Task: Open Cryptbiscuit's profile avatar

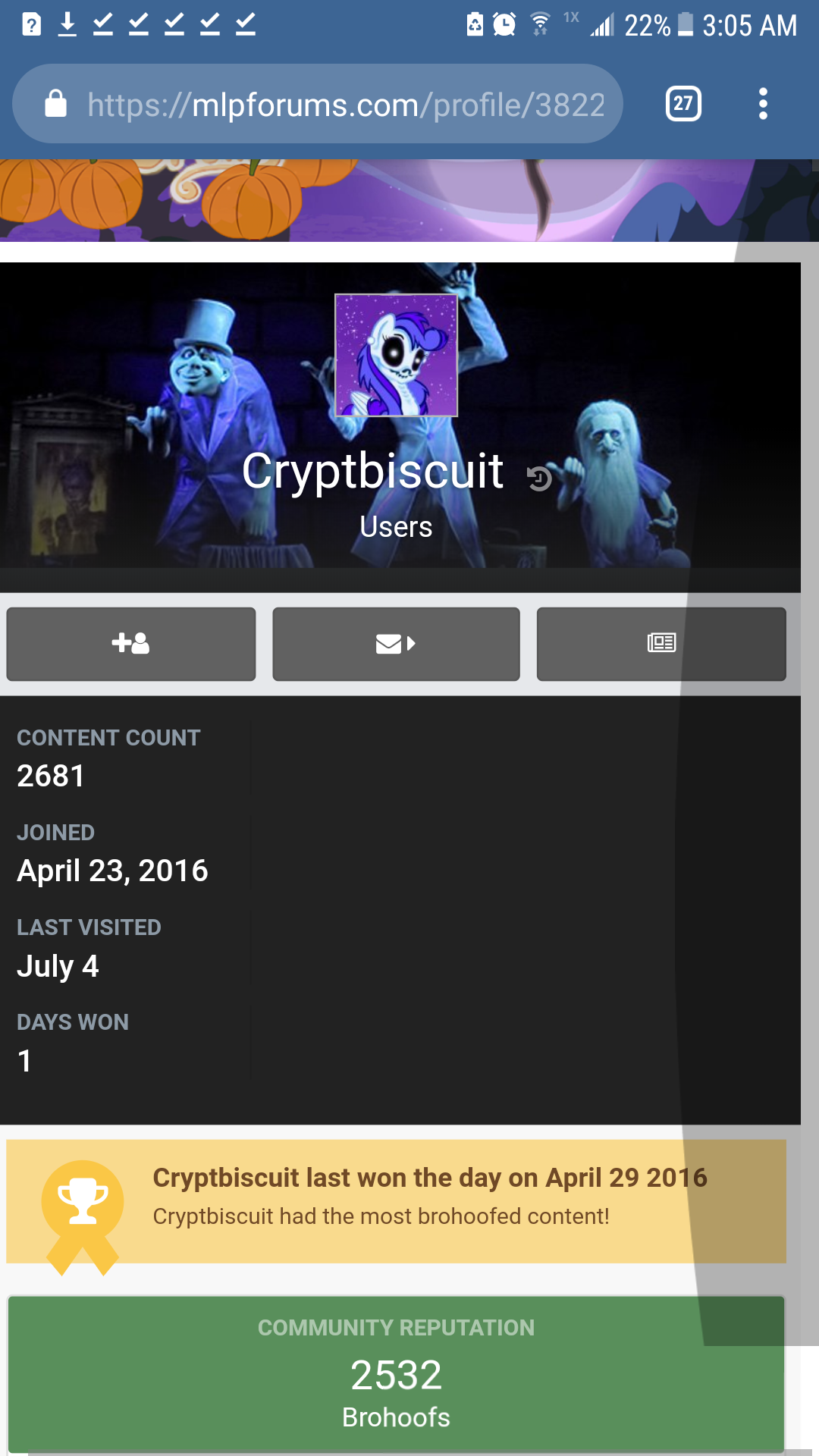Action: (x=396, y=355)
